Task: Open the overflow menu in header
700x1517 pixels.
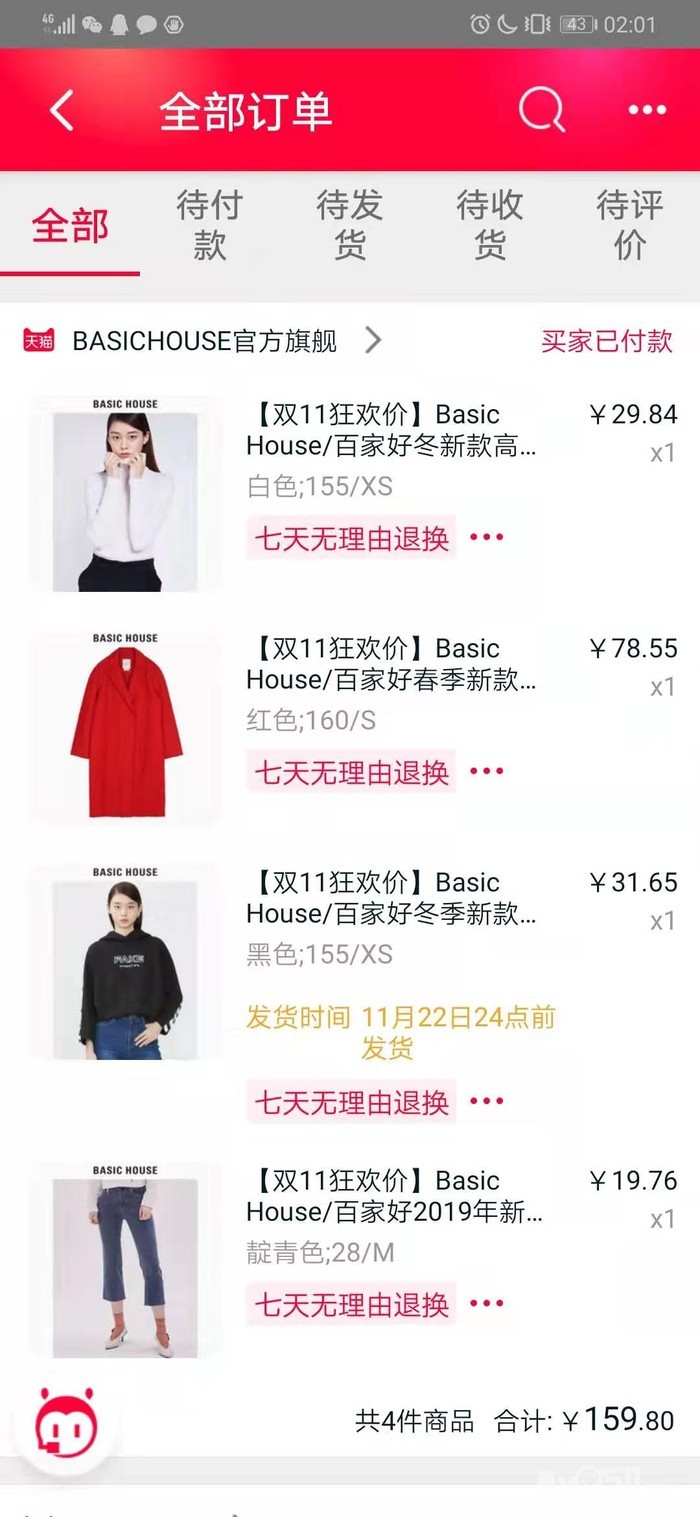Action: 647,110
